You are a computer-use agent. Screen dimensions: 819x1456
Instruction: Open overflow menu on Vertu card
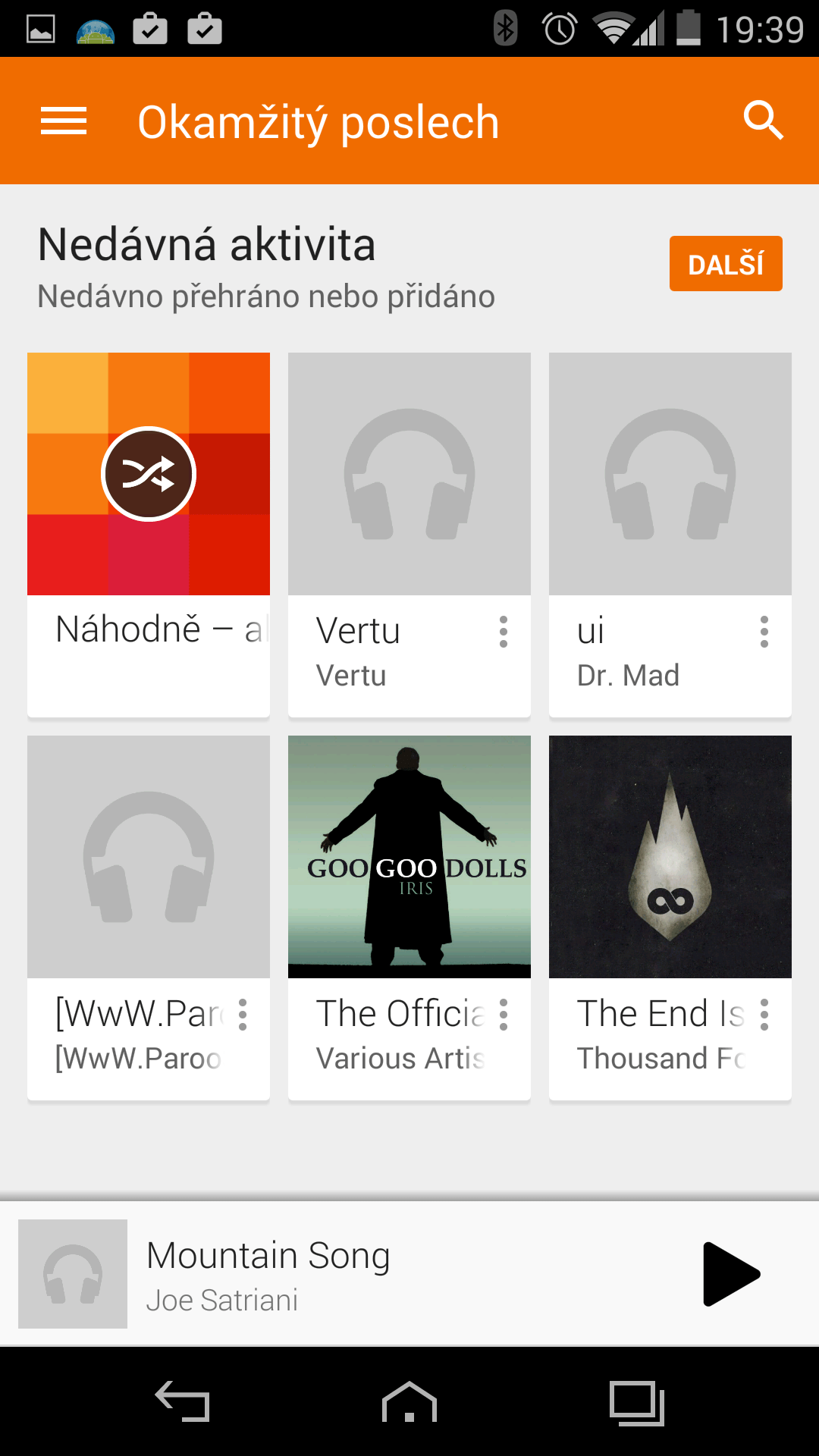coord(504,632)
